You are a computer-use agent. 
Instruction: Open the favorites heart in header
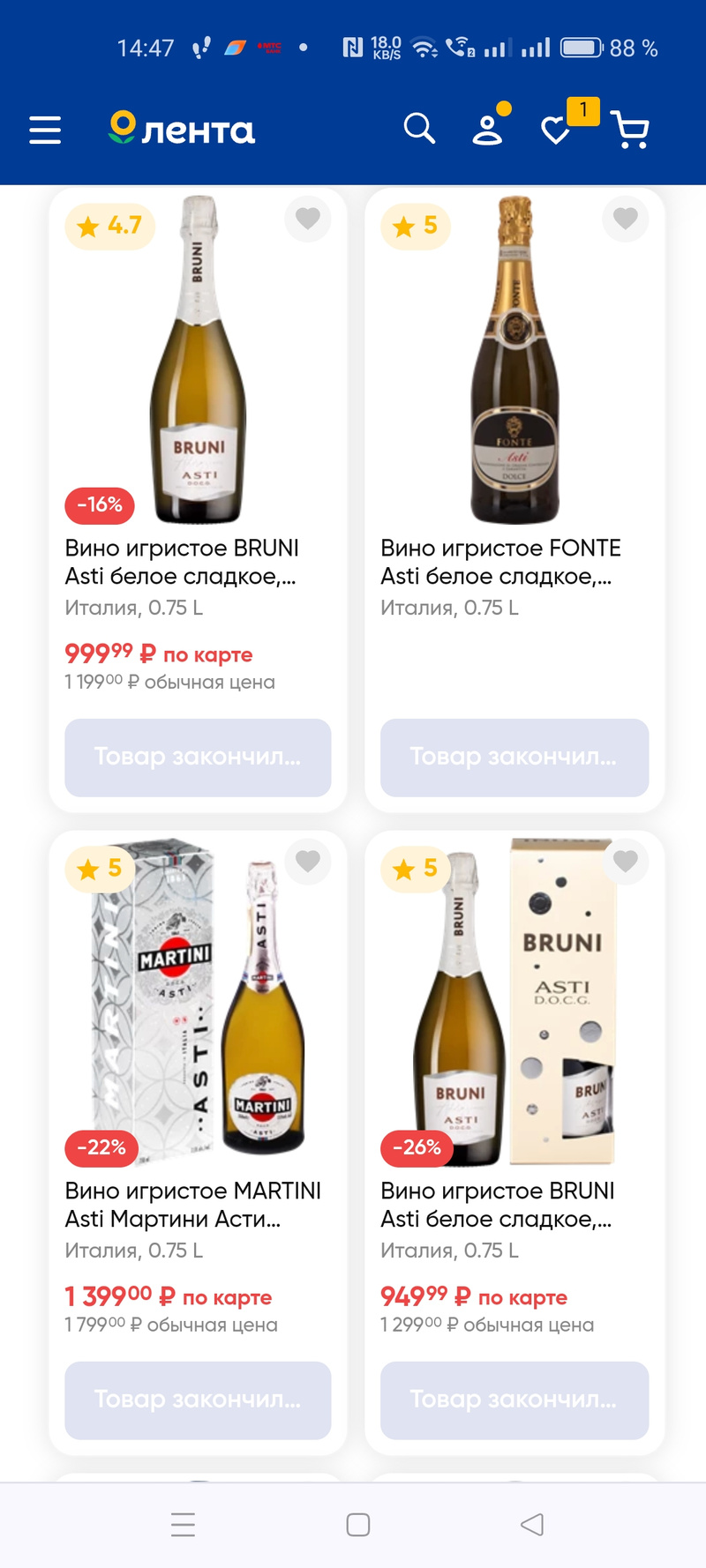click(x=556, y=131)
